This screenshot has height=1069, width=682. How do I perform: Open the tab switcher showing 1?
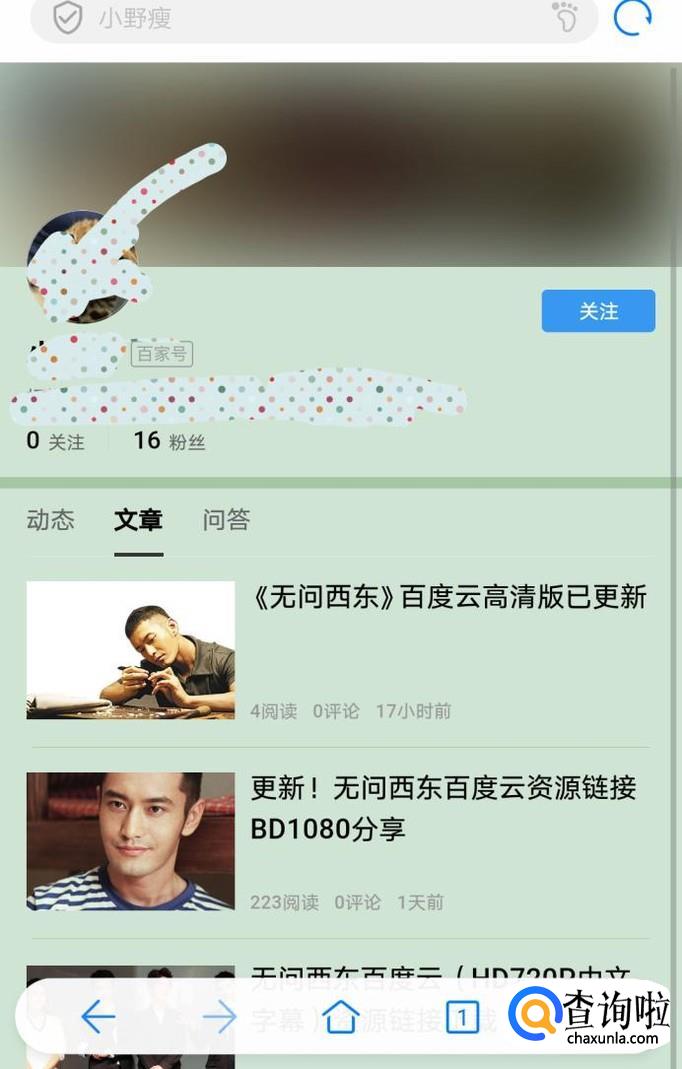point(461,1017)
